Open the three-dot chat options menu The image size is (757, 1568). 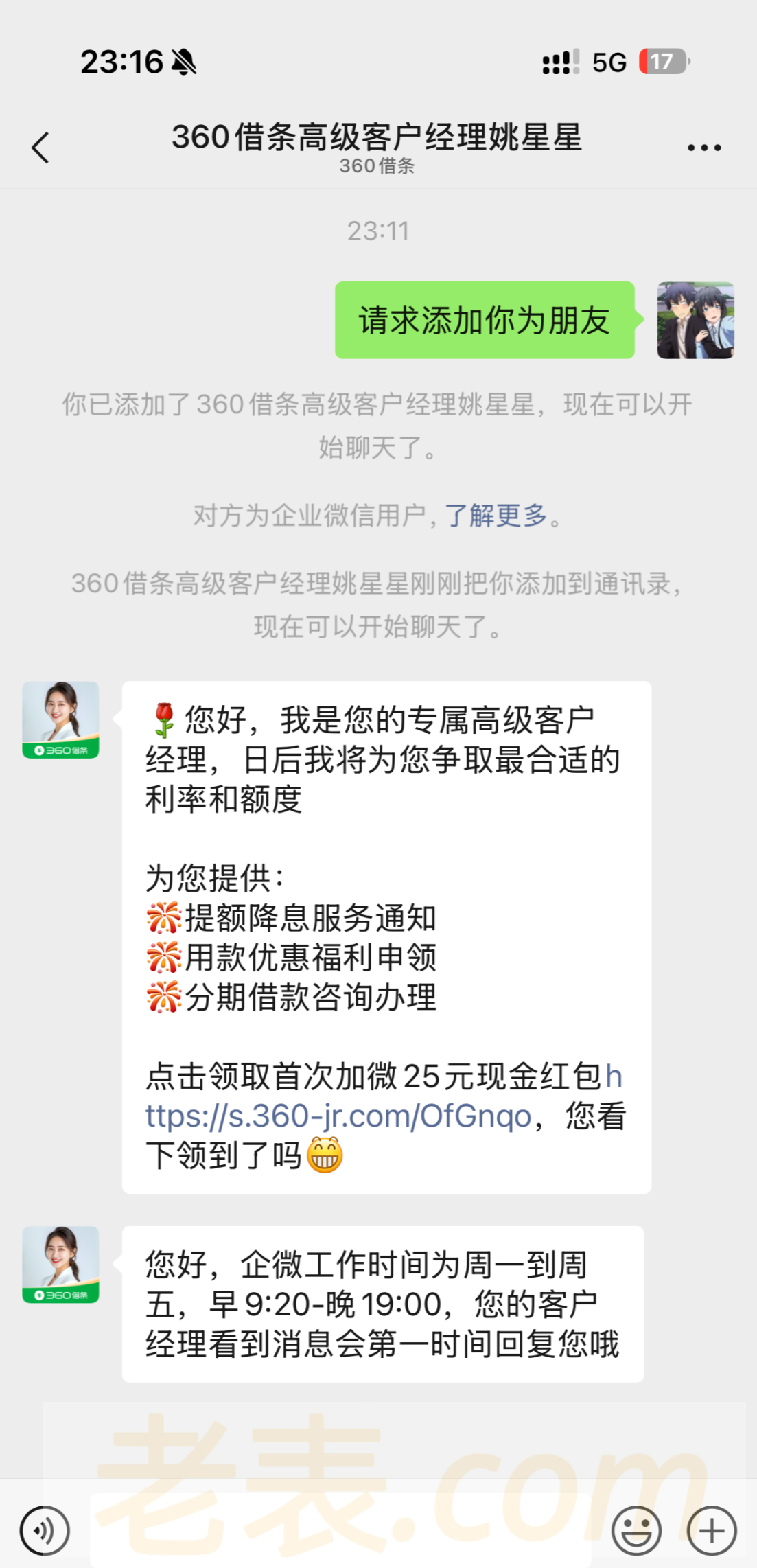[x=704, y=148]
